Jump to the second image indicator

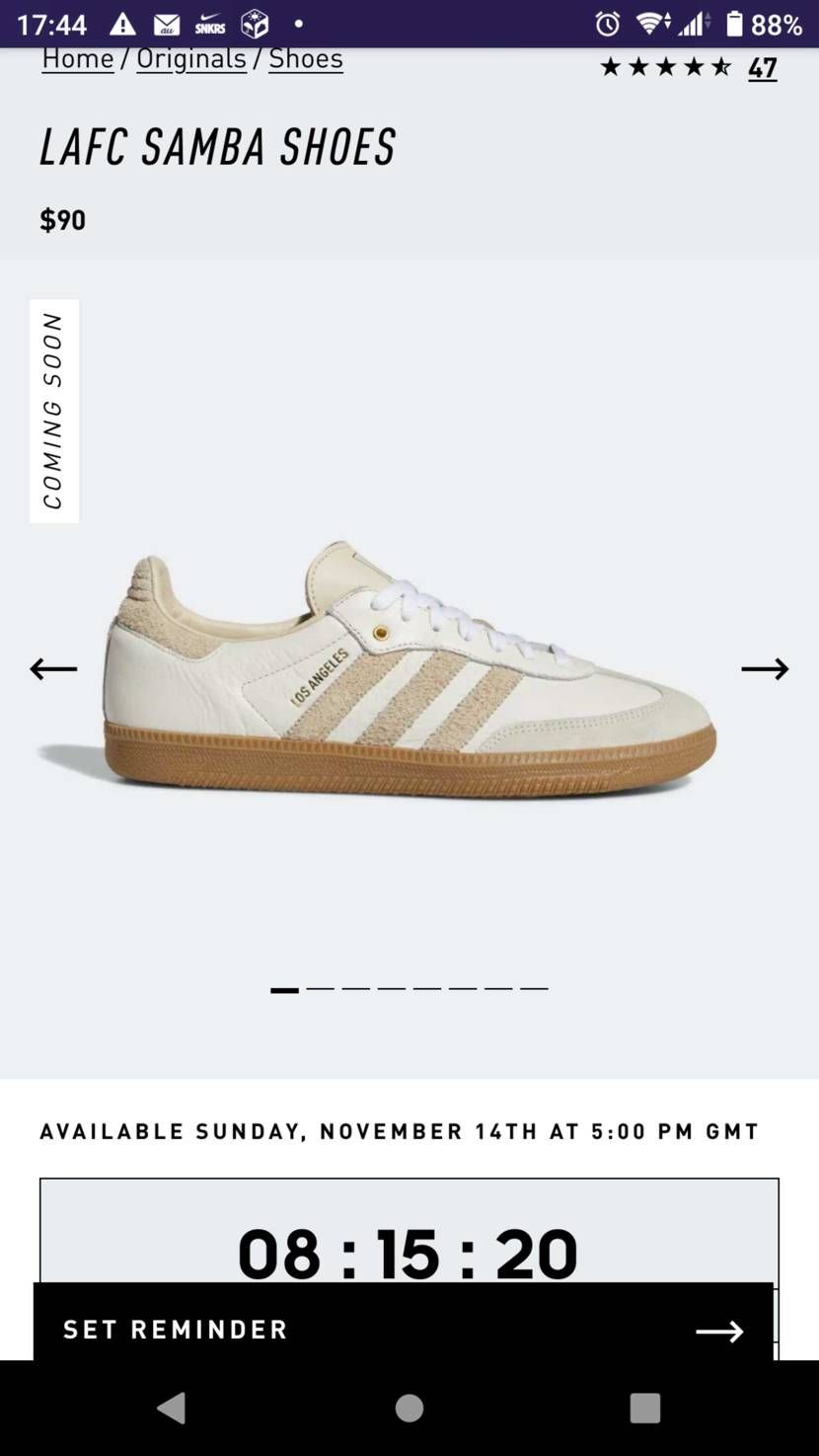(x=320, y=988)
